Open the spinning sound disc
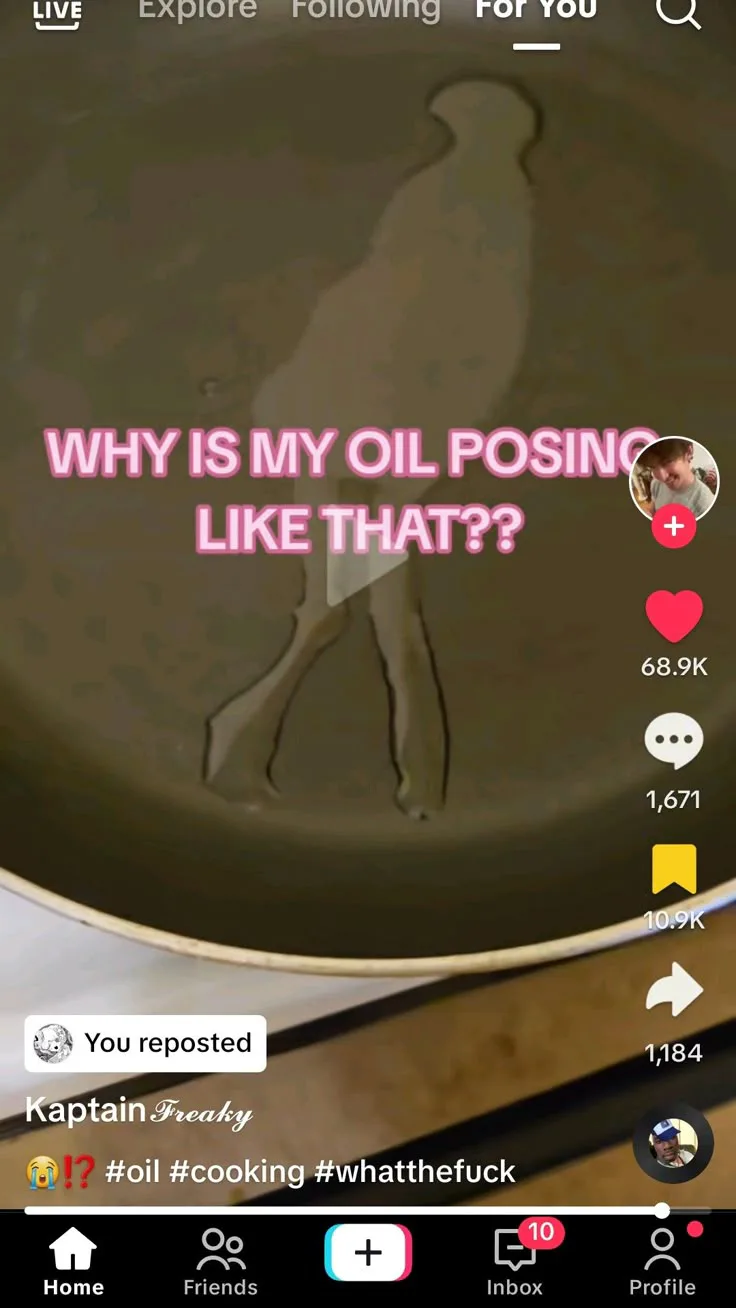Viewport: 736px width, 1308px height. (x=673, y=1144)
